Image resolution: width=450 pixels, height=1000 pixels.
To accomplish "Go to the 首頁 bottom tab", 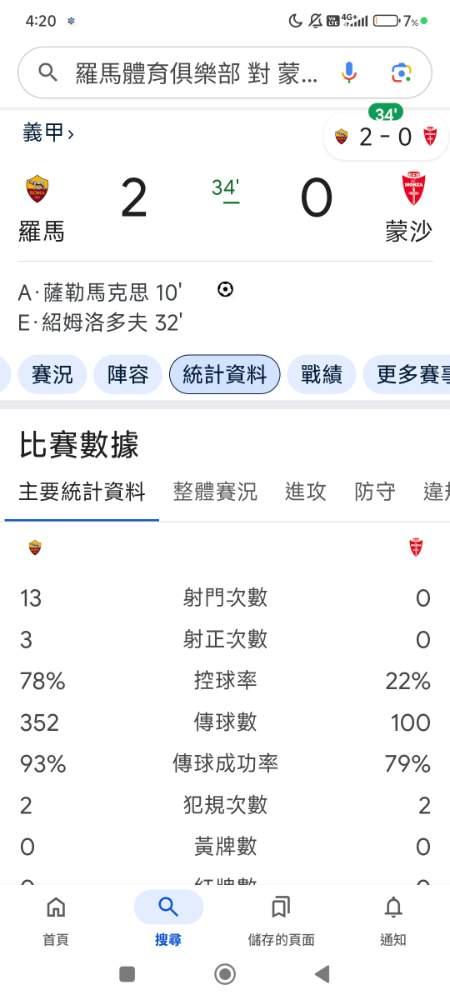I will (56, 918).
